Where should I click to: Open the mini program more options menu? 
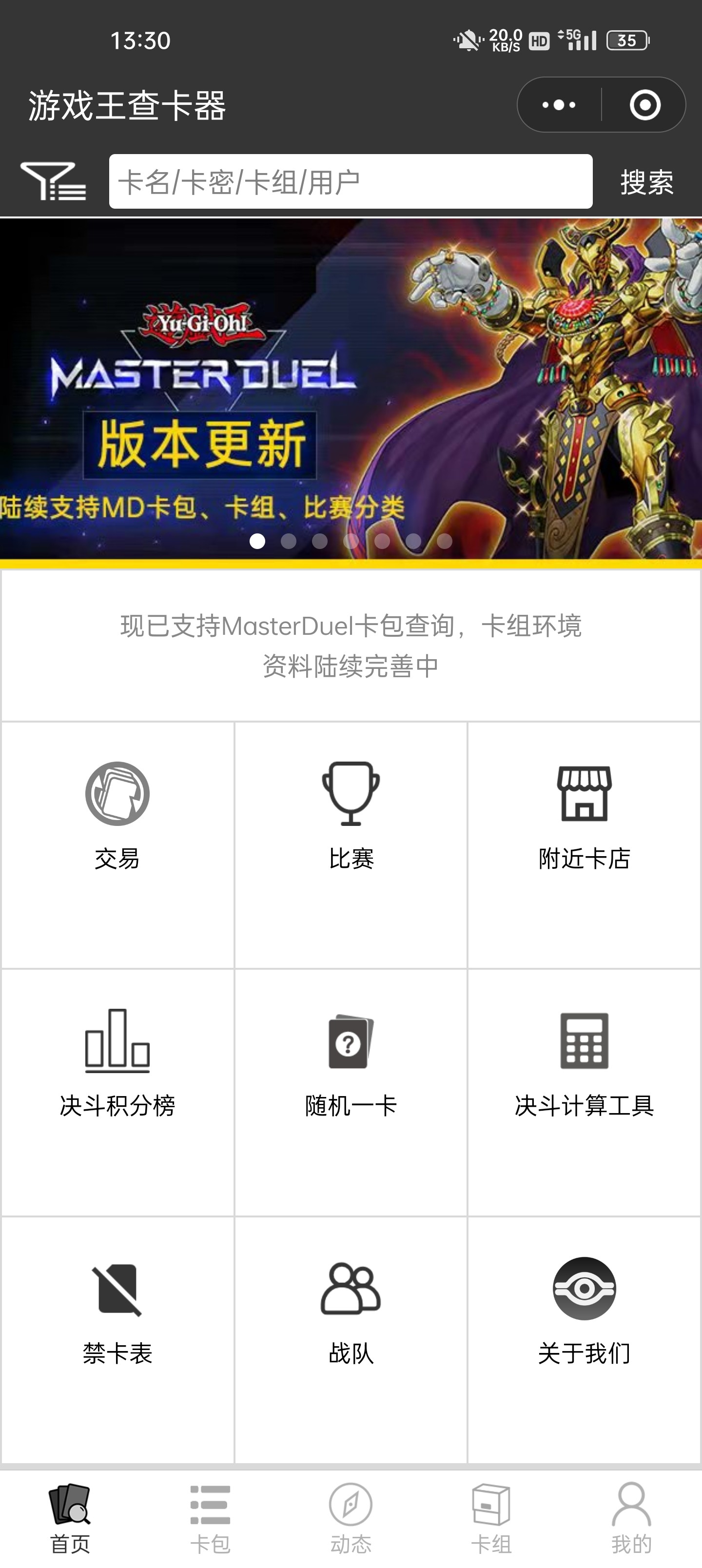coord(559,105)
